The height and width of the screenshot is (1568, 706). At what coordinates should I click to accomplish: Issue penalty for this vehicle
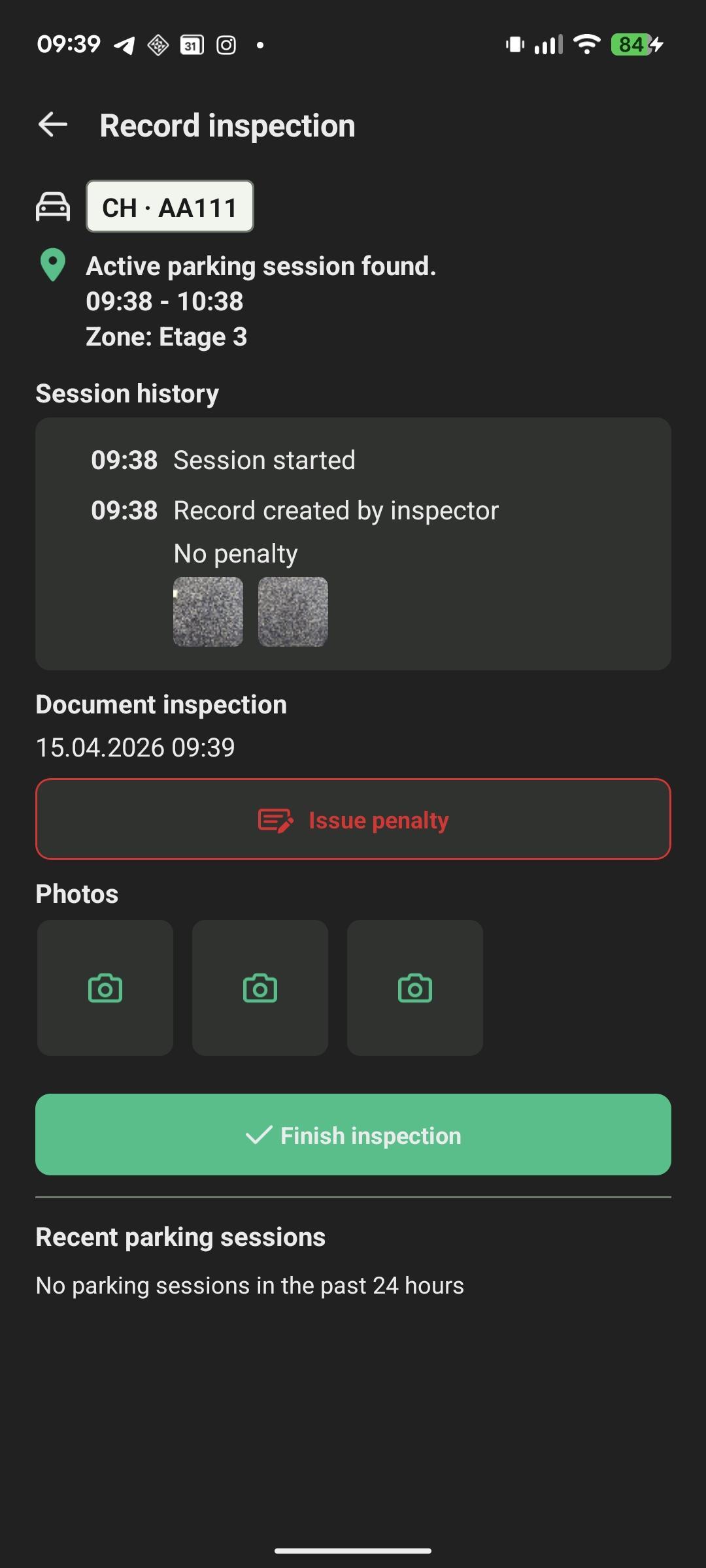click(x=353, y=819)
